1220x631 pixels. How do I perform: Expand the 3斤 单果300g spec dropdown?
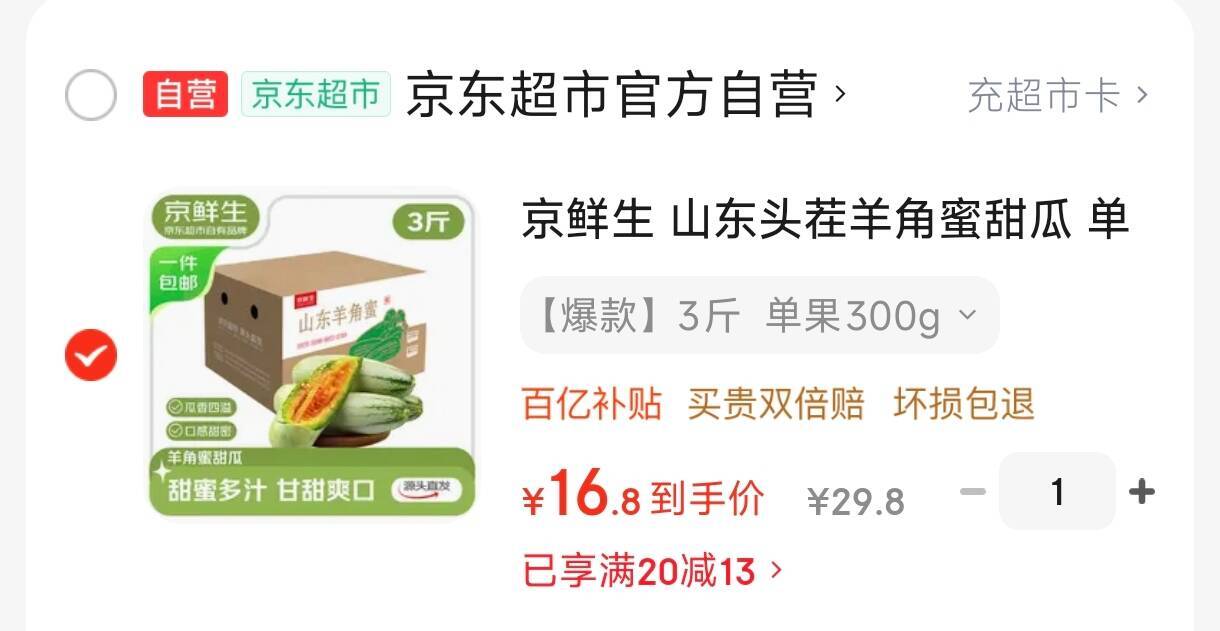pyautogui.click(x=759, y=316)
